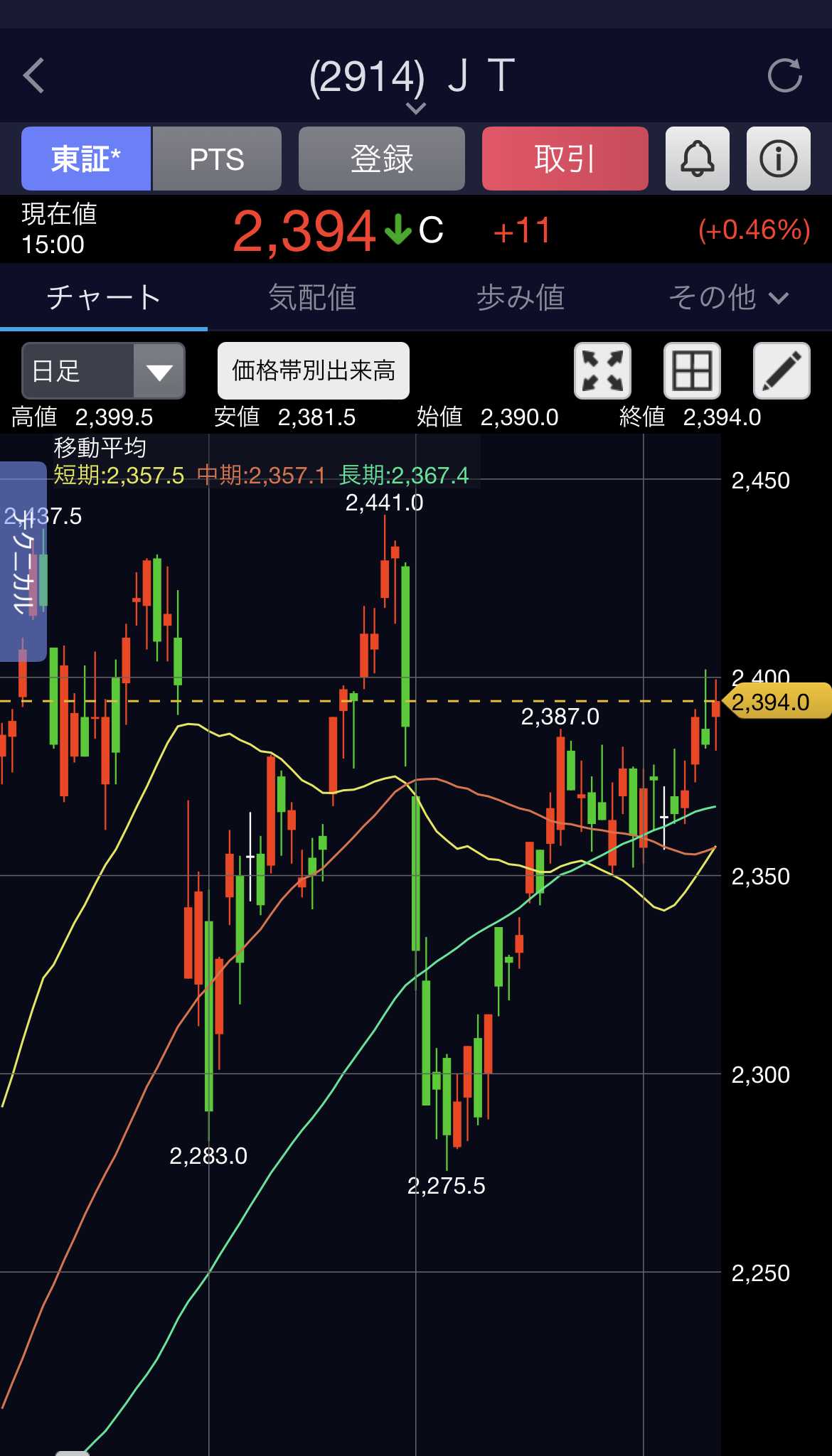Viewport: 832px width, 1456px height.
Task: Open the テクニカル side panel
Action: 23,562
